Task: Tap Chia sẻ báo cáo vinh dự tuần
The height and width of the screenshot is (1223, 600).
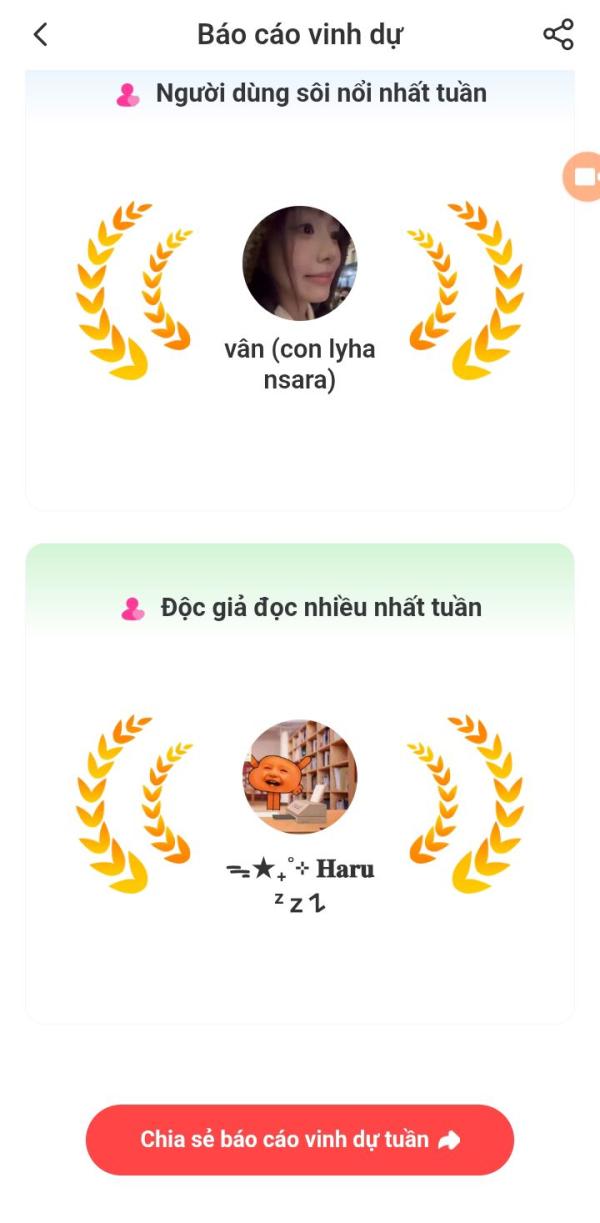Action: [x=299, y=1140]
